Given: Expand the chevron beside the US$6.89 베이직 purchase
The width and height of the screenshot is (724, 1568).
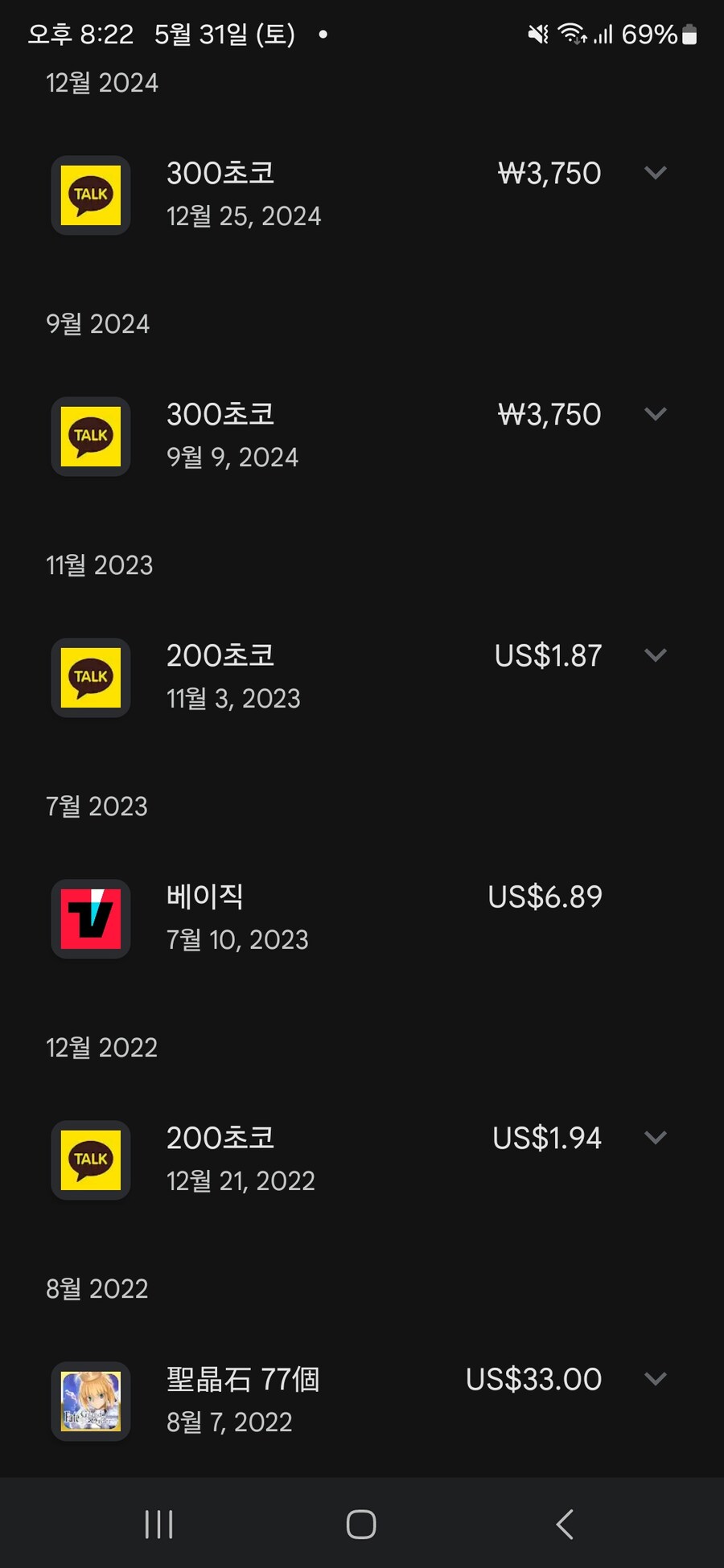Looking at the screenshot, I should [656, 897].
